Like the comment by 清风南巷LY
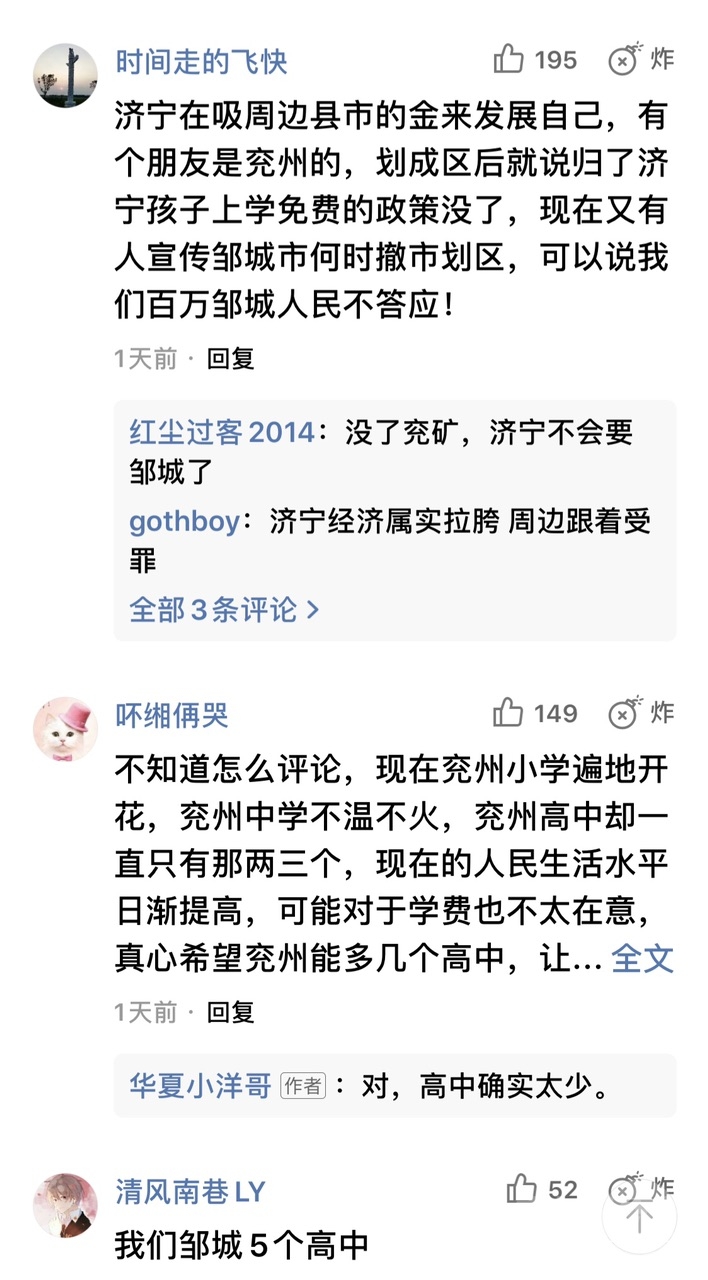708x1280 pixels. [522, 1189]
